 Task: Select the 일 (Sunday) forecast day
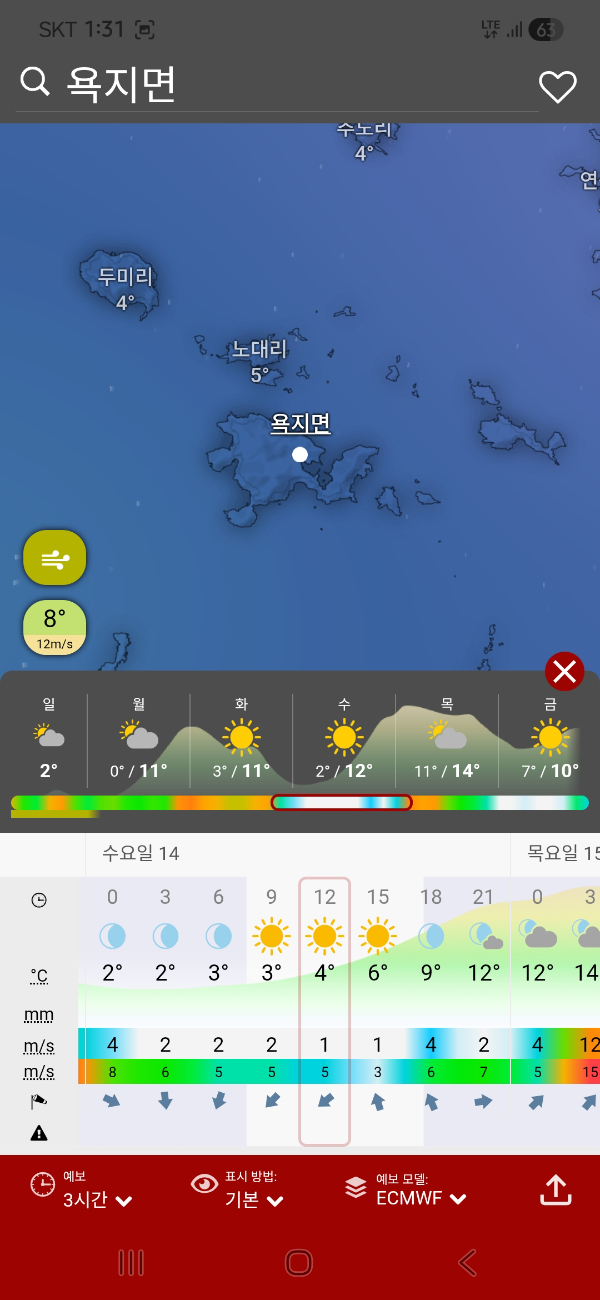[x=48, y=738]
